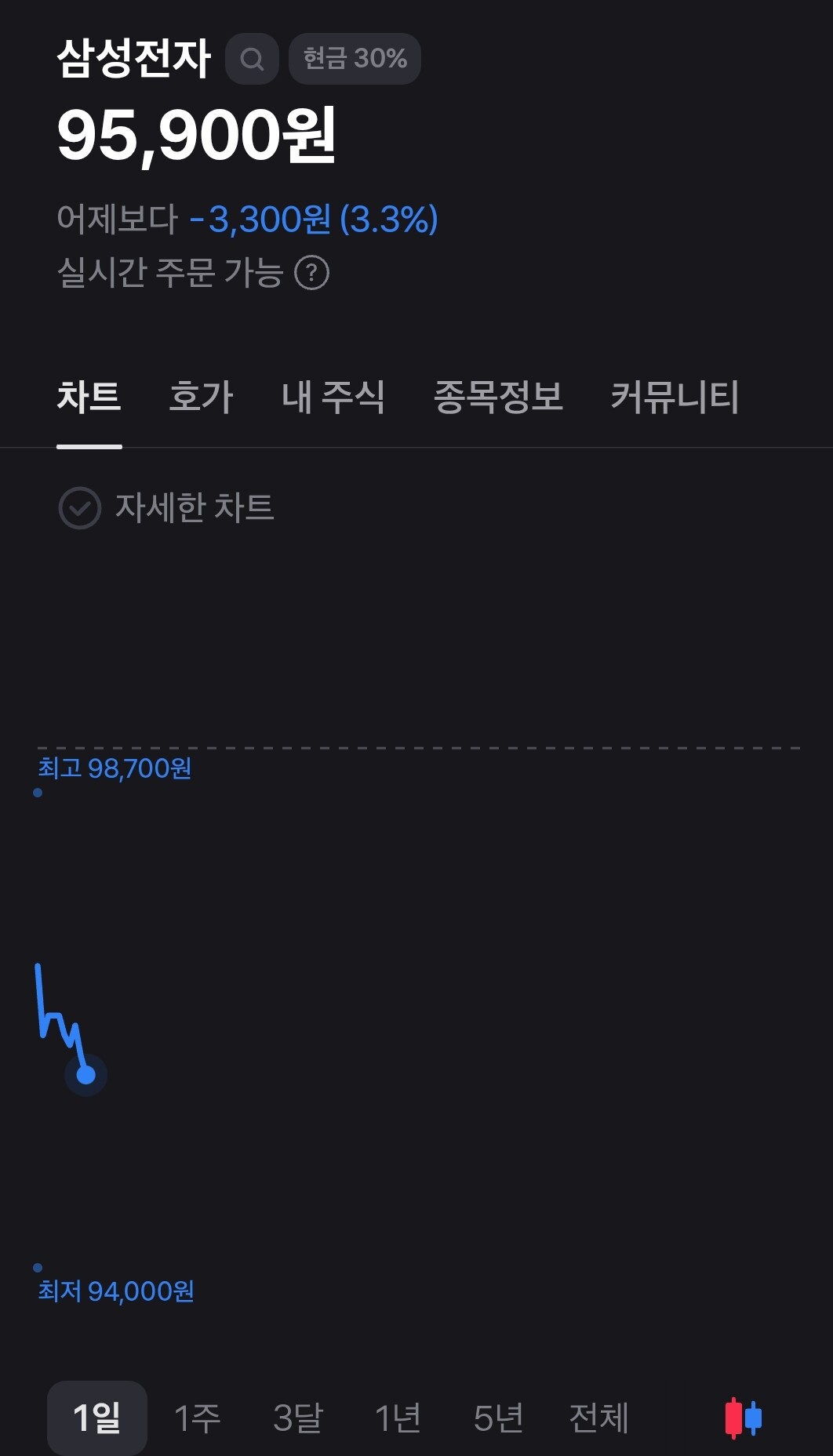The image size is (833, 1456).
Task: Open the 내 주식 tab
Action: (x=333, y=397)
